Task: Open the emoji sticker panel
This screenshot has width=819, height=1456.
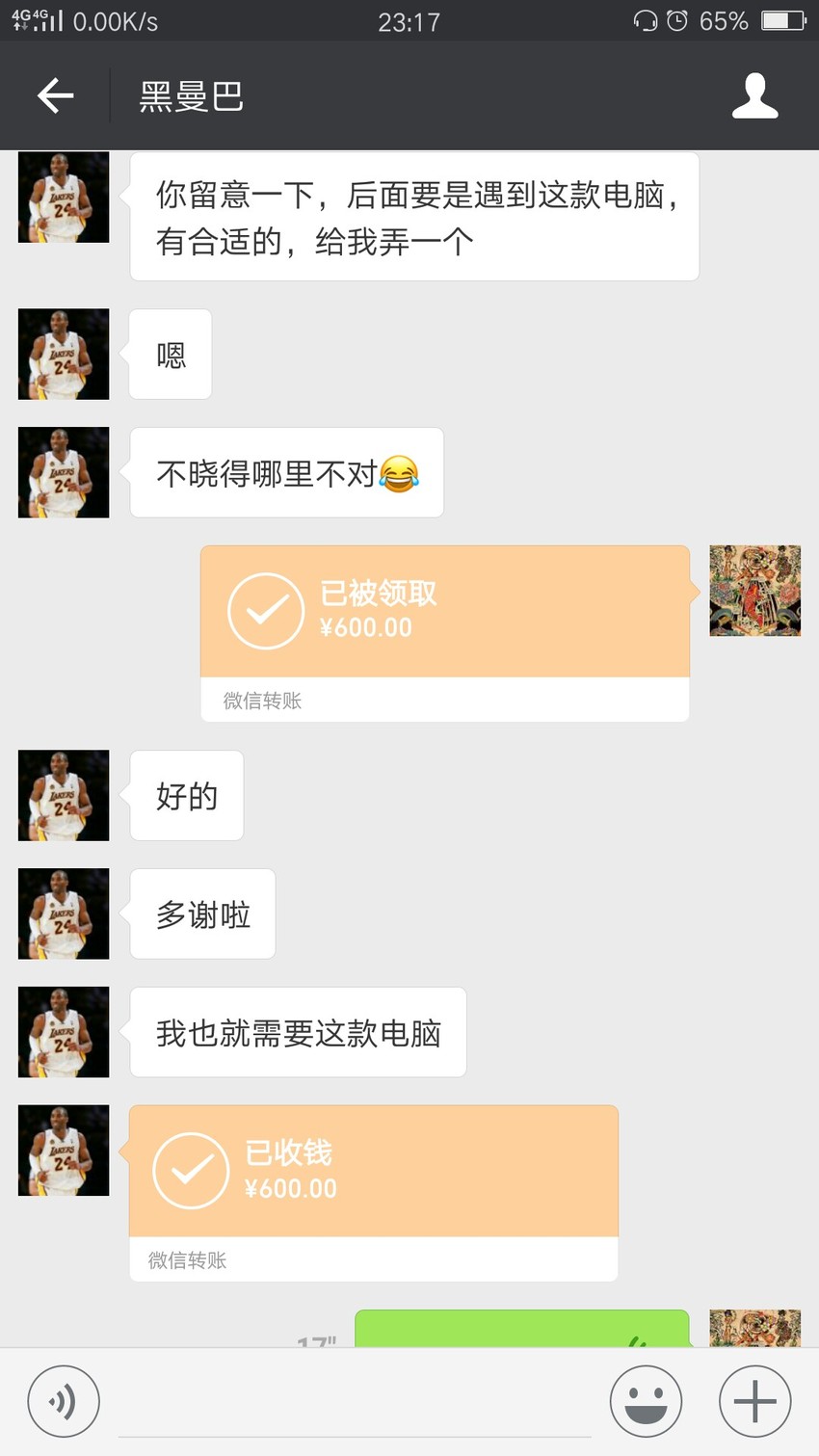Action: (646, 1401)
